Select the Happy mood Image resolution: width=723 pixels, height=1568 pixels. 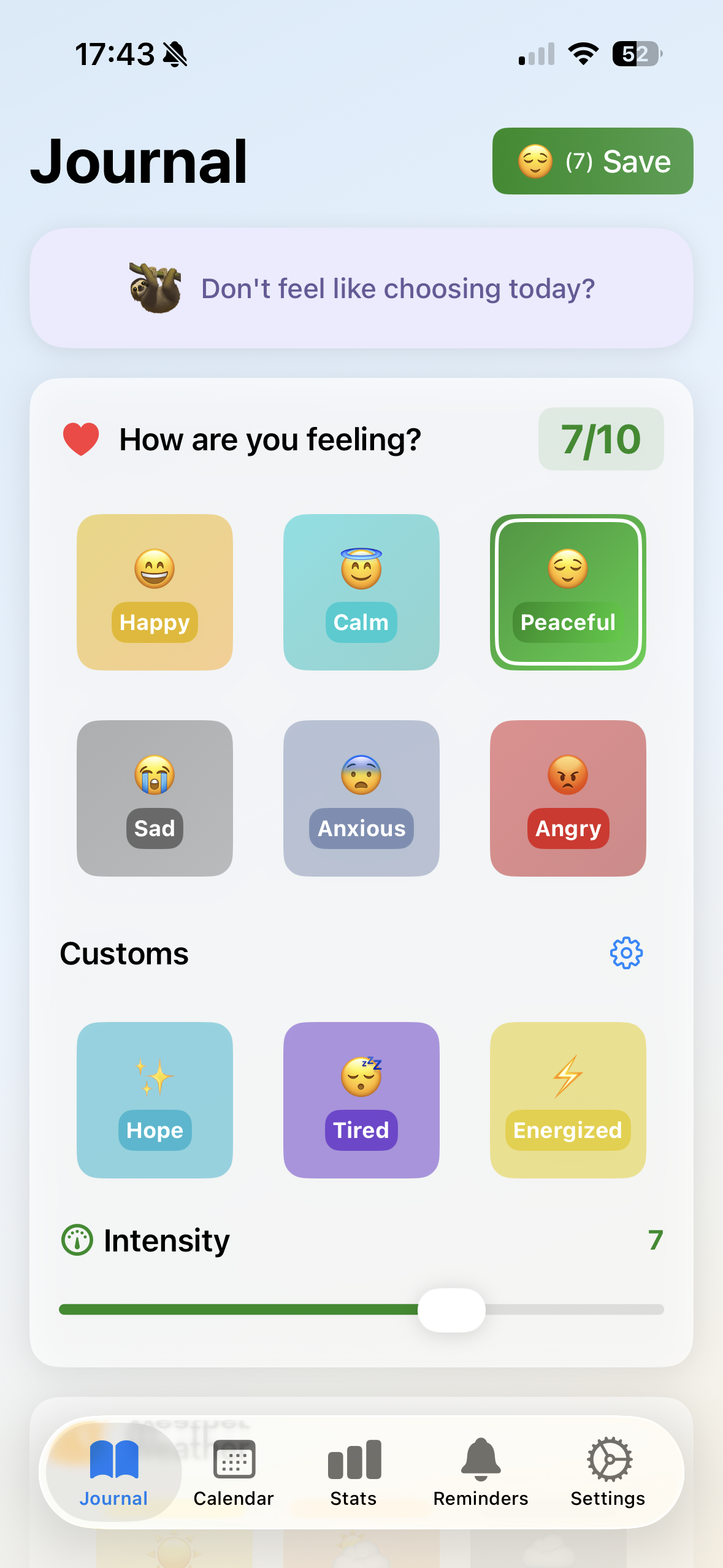[155, 592]
